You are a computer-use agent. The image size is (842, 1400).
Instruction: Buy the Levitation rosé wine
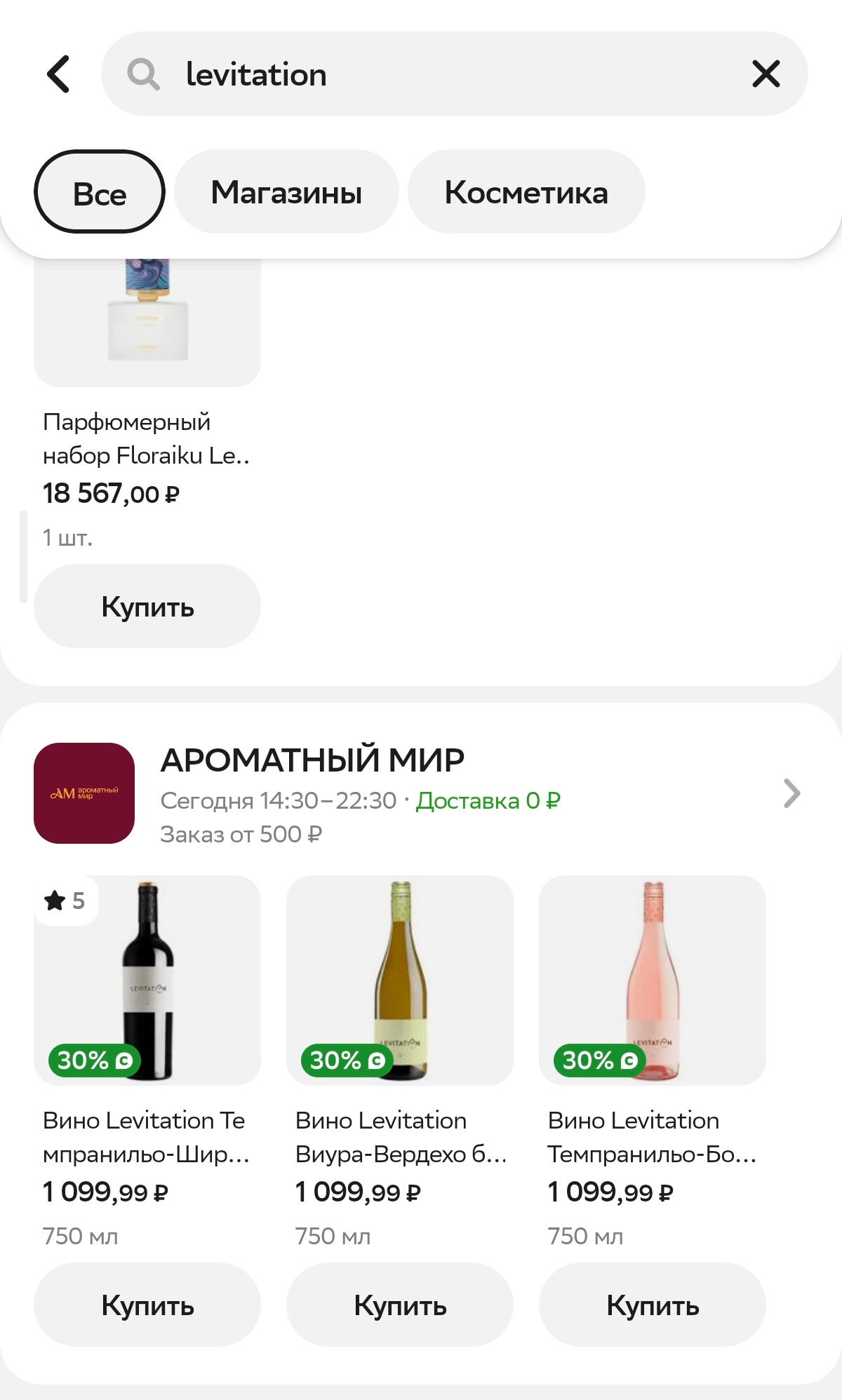click(x=653, y=1305)
